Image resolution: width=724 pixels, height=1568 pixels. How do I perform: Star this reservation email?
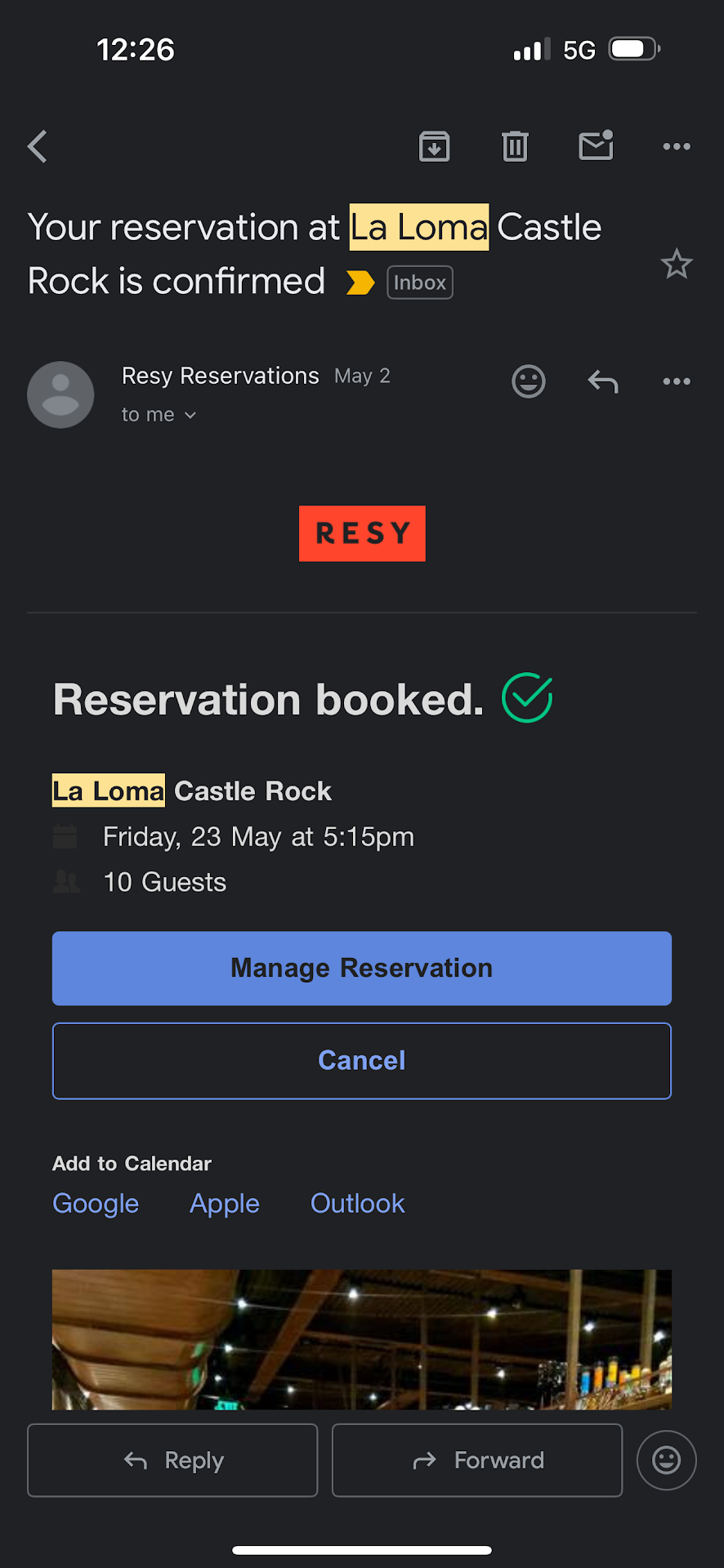click(677, 265)
